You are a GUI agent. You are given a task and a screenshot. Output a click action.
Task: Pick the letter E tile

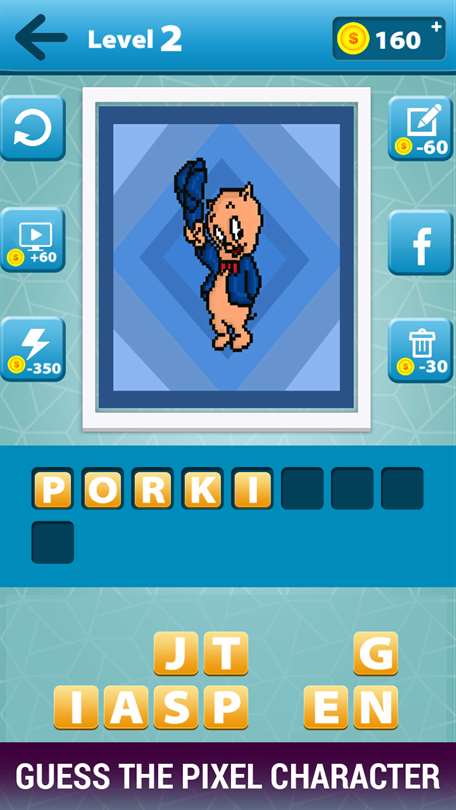coord(326,707)
